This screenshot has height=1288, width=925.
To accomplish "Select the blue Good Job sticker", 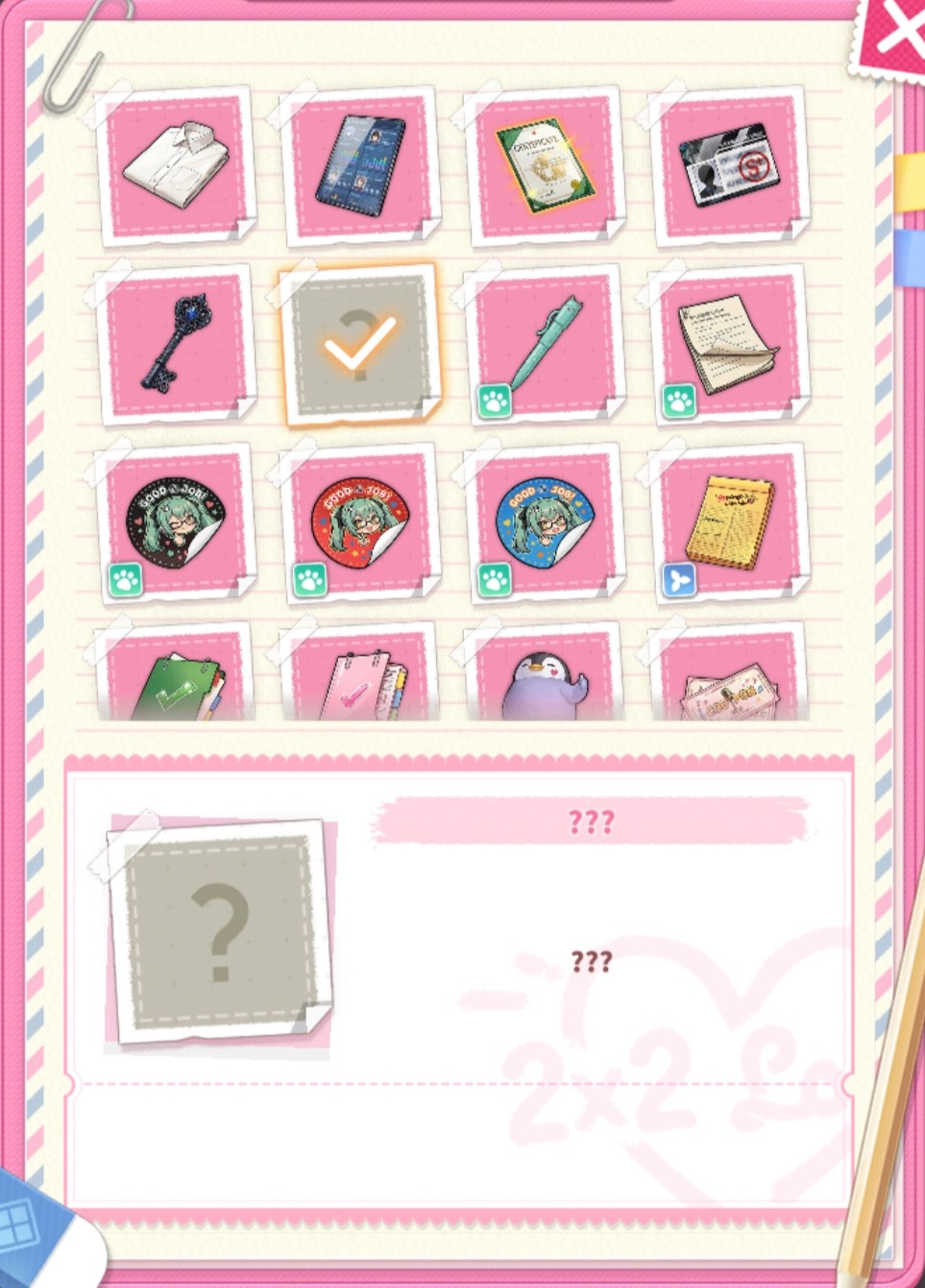I will (x=545, y=522).
